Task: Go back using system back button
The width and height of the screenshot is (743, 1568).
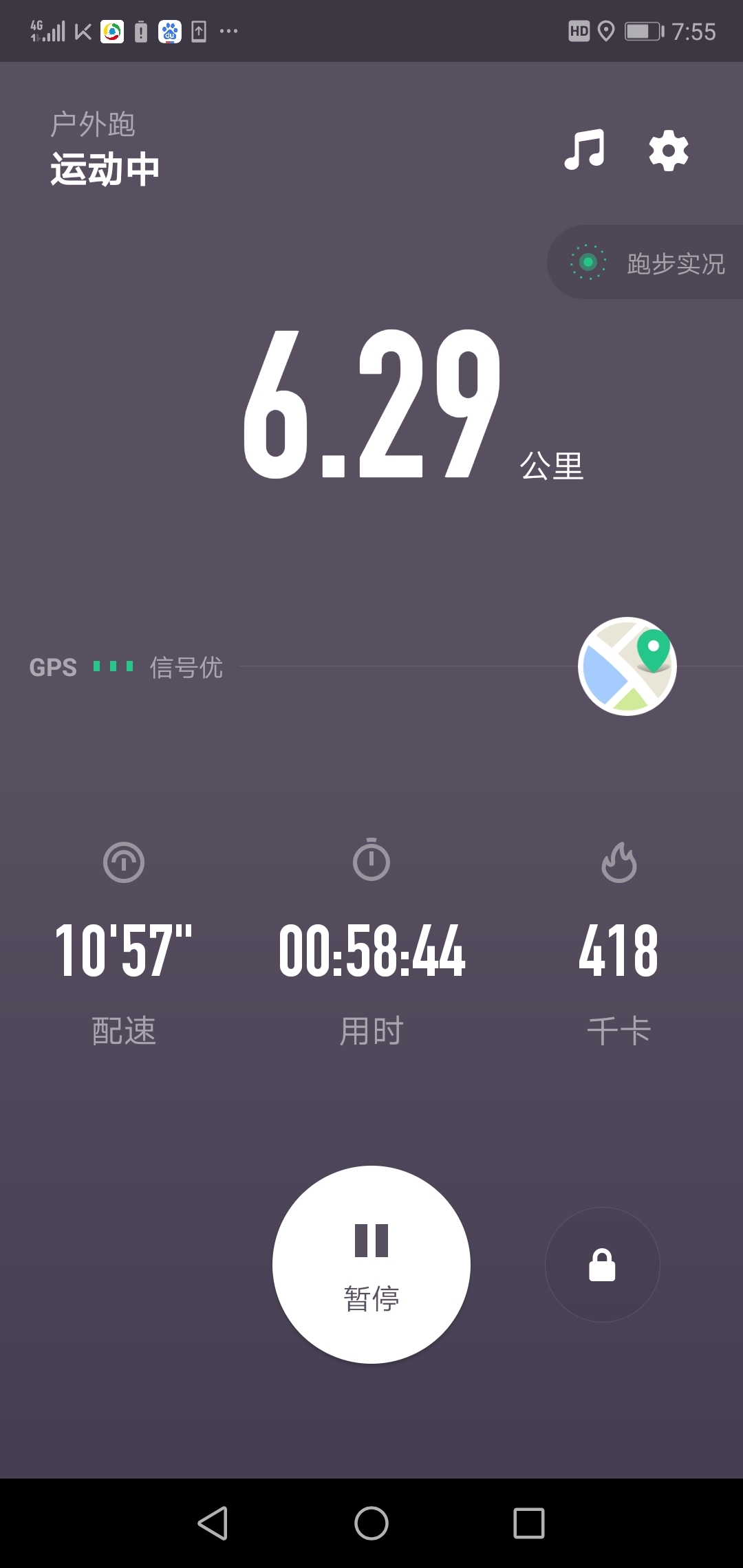Action: click(213, 1523)
